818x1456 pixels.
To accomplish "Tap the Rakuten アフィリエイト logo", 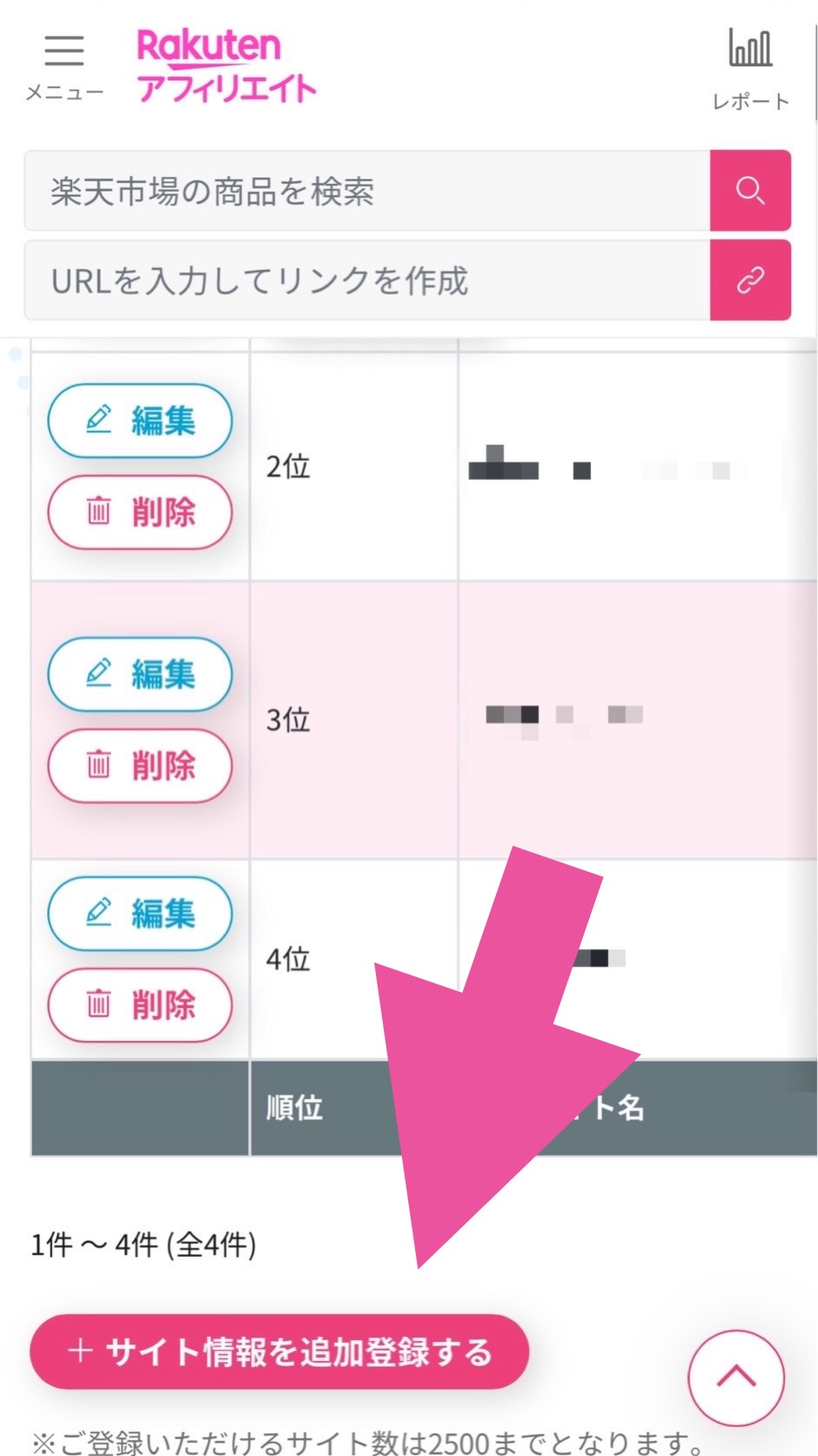I will tap(226, 66).
